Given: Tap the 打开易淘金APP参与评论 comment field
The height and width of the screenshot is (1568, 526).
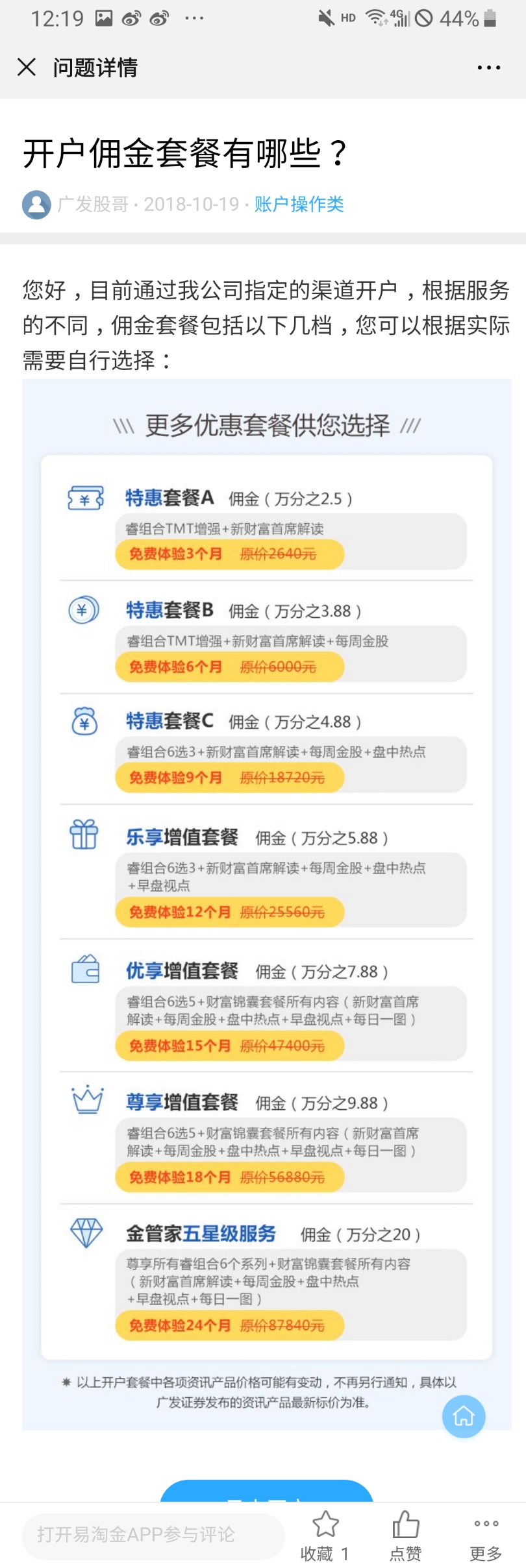Looking at the screenshot, I should (x=153, y=1534).
